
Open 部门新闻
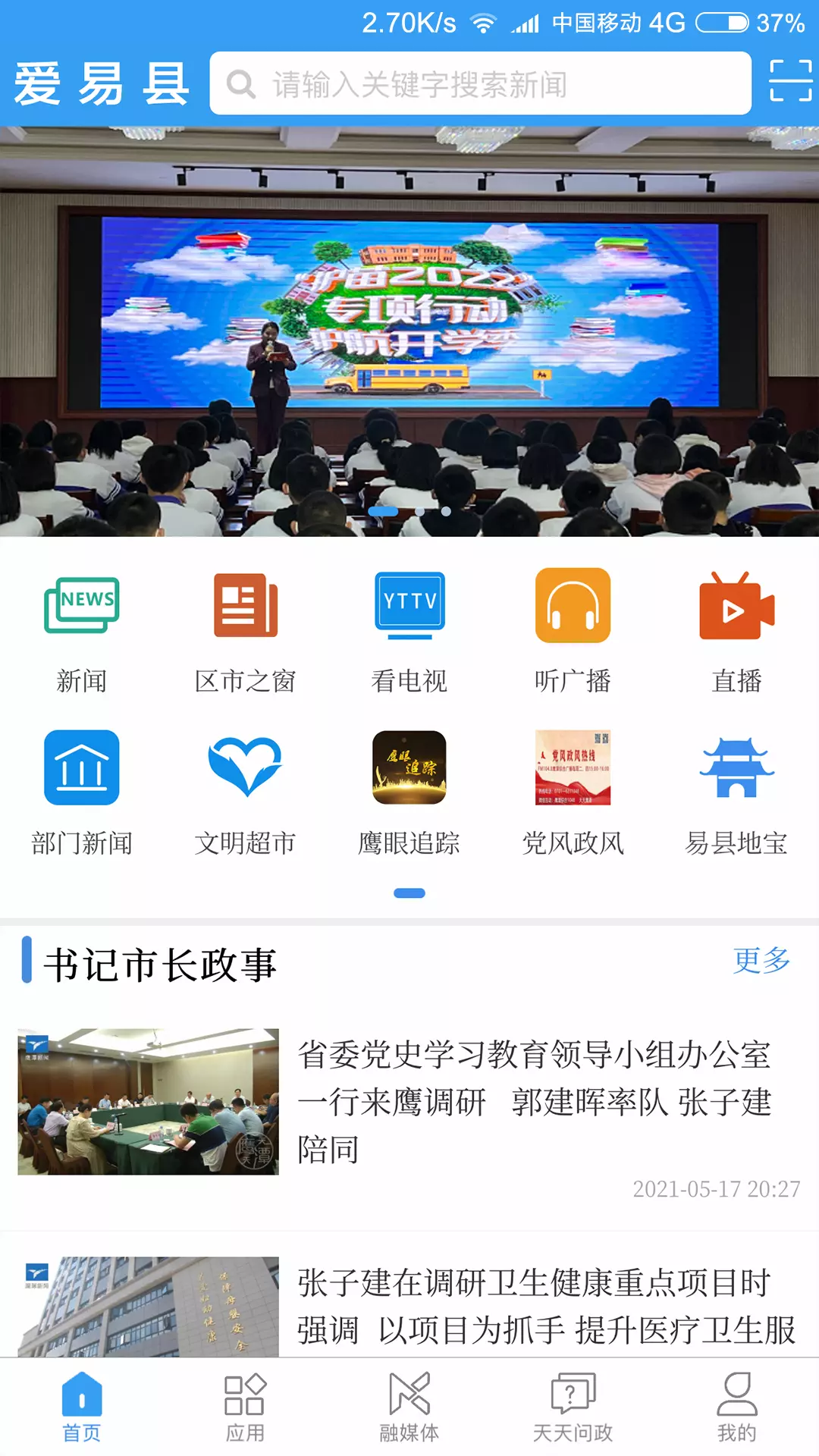pyautogui.click(x=82, y=794)
